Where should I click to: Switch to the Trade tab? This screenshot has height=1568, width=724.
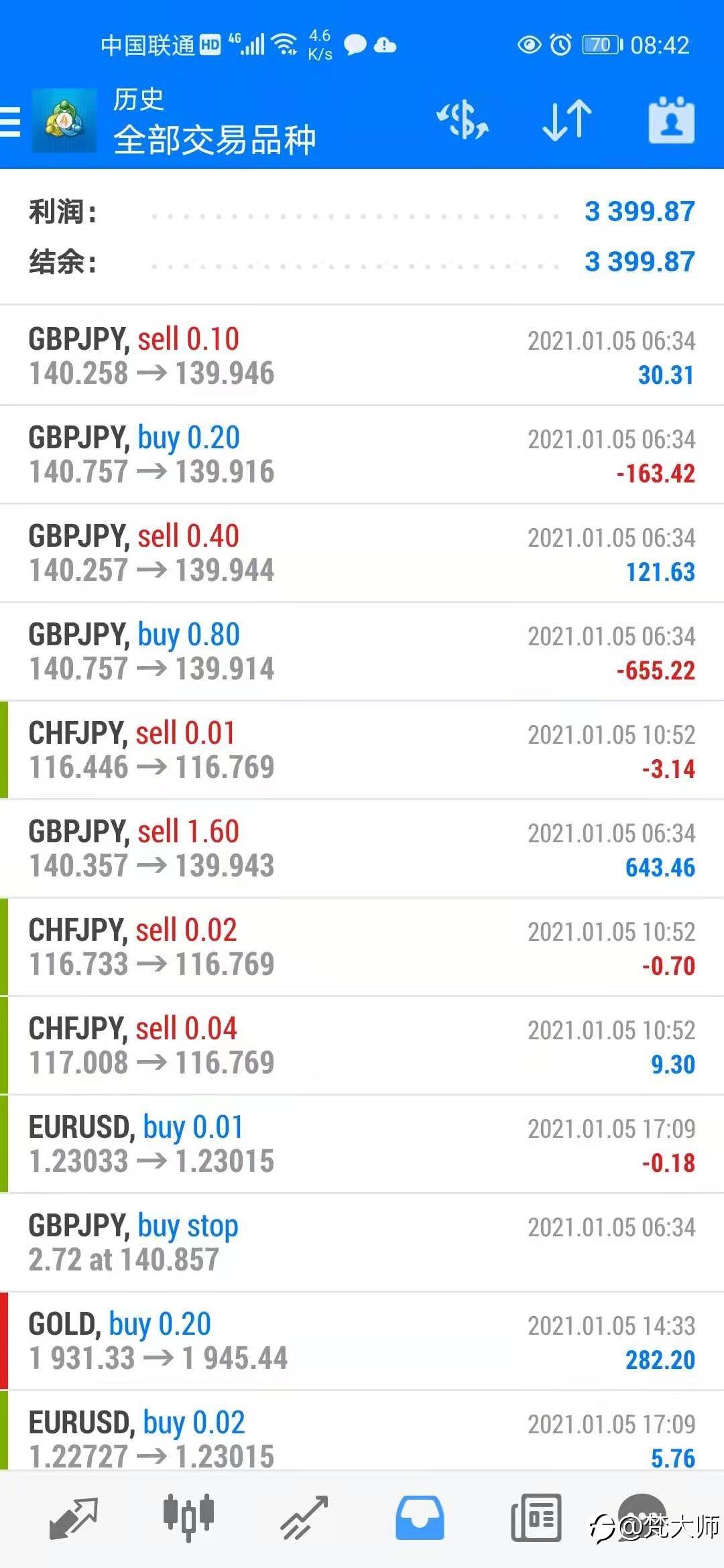click(304, 1518)
